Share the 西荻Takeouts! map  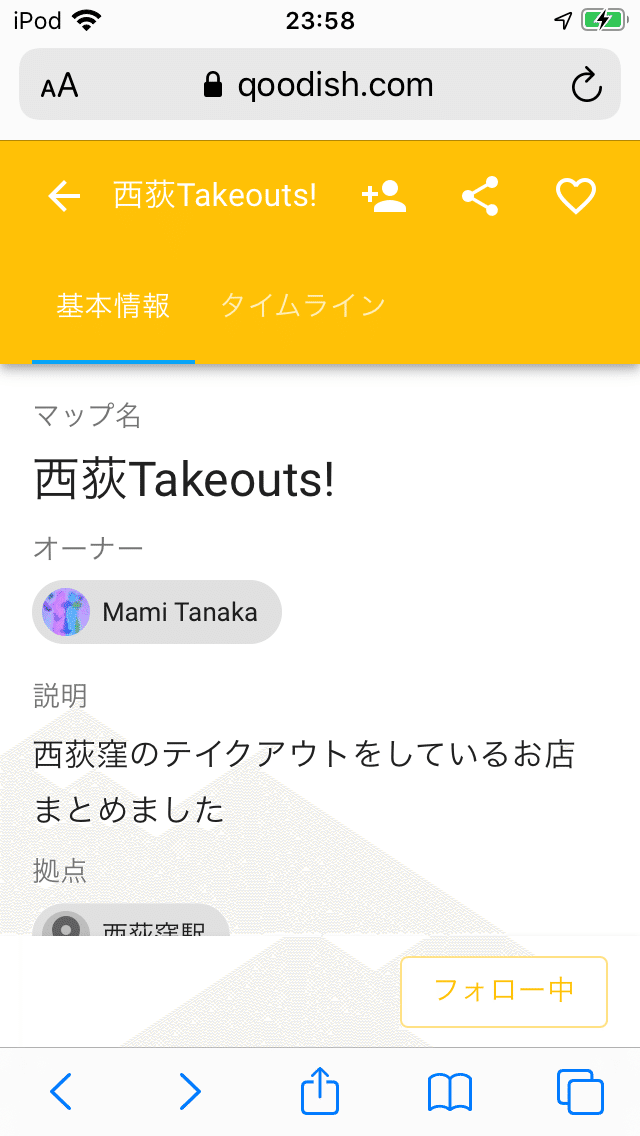point(480,197)
